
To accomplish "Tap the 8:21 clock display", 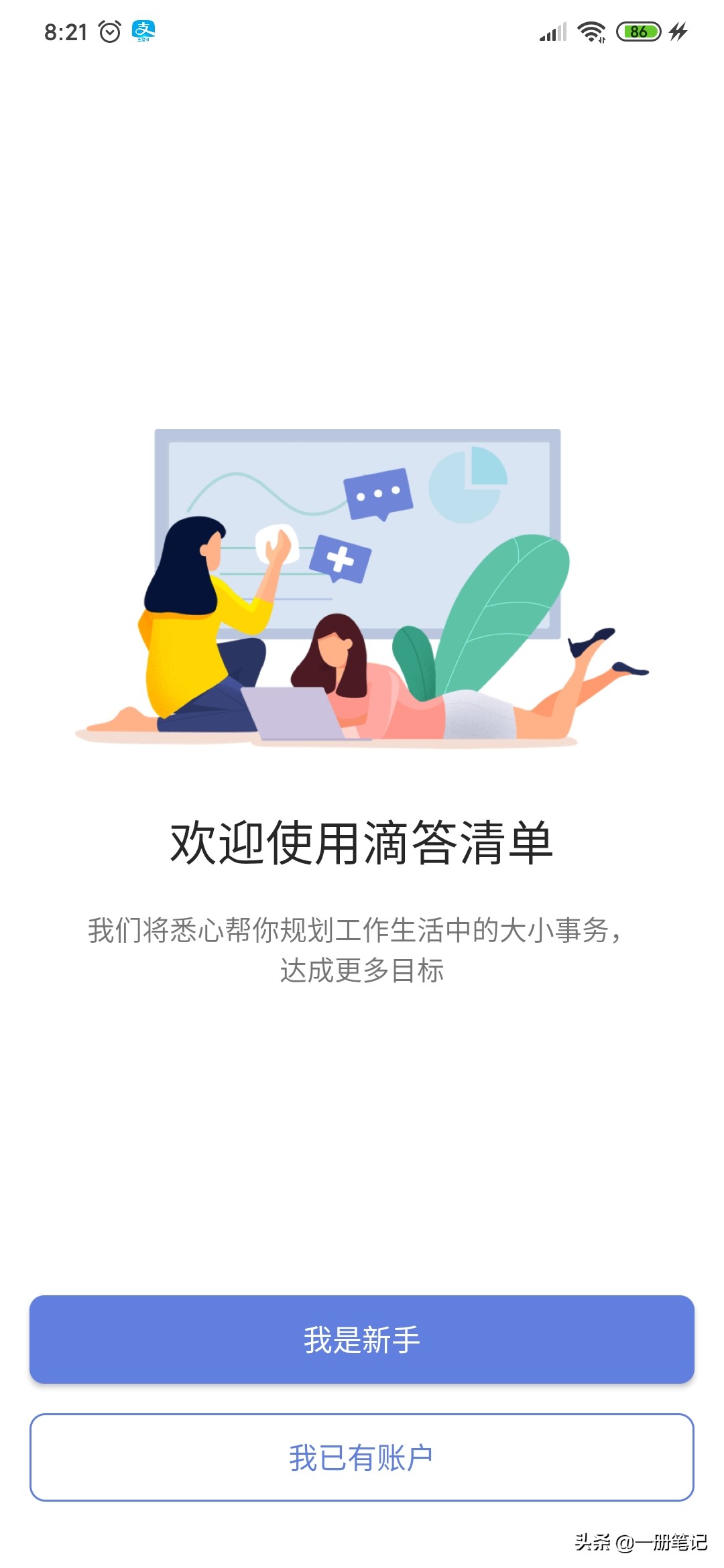I will [65, 30].
